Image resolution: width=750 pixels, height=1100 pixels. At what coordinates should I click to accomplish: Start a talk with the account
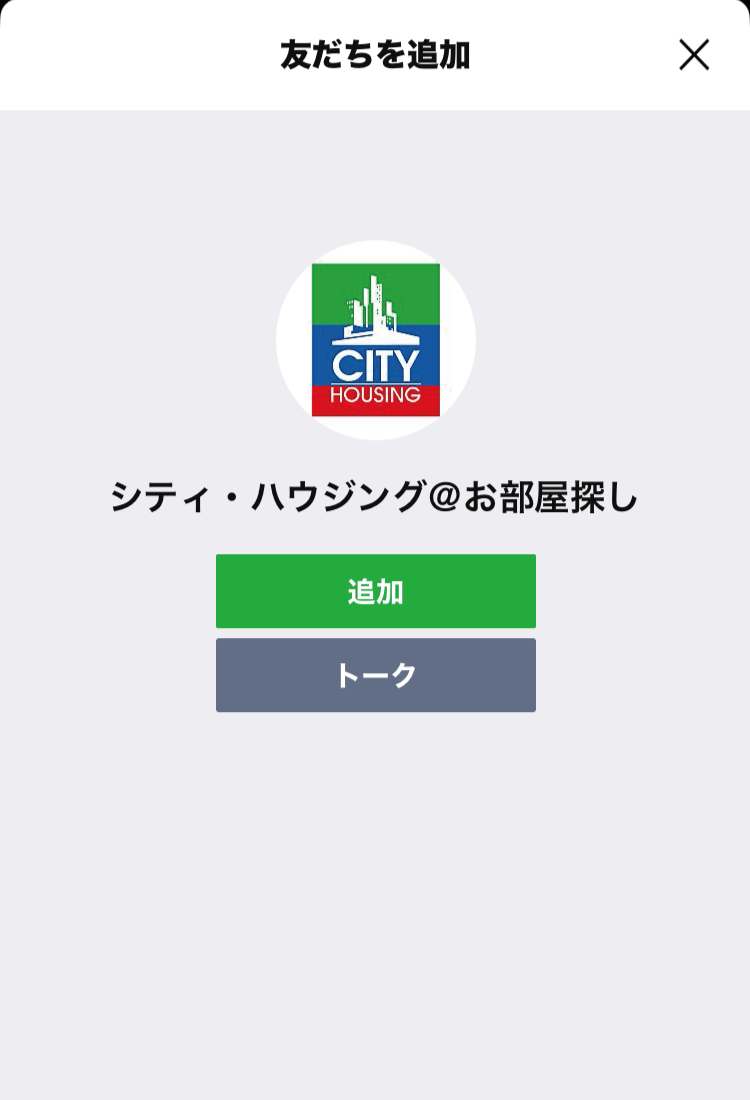(x=375, y=674)
